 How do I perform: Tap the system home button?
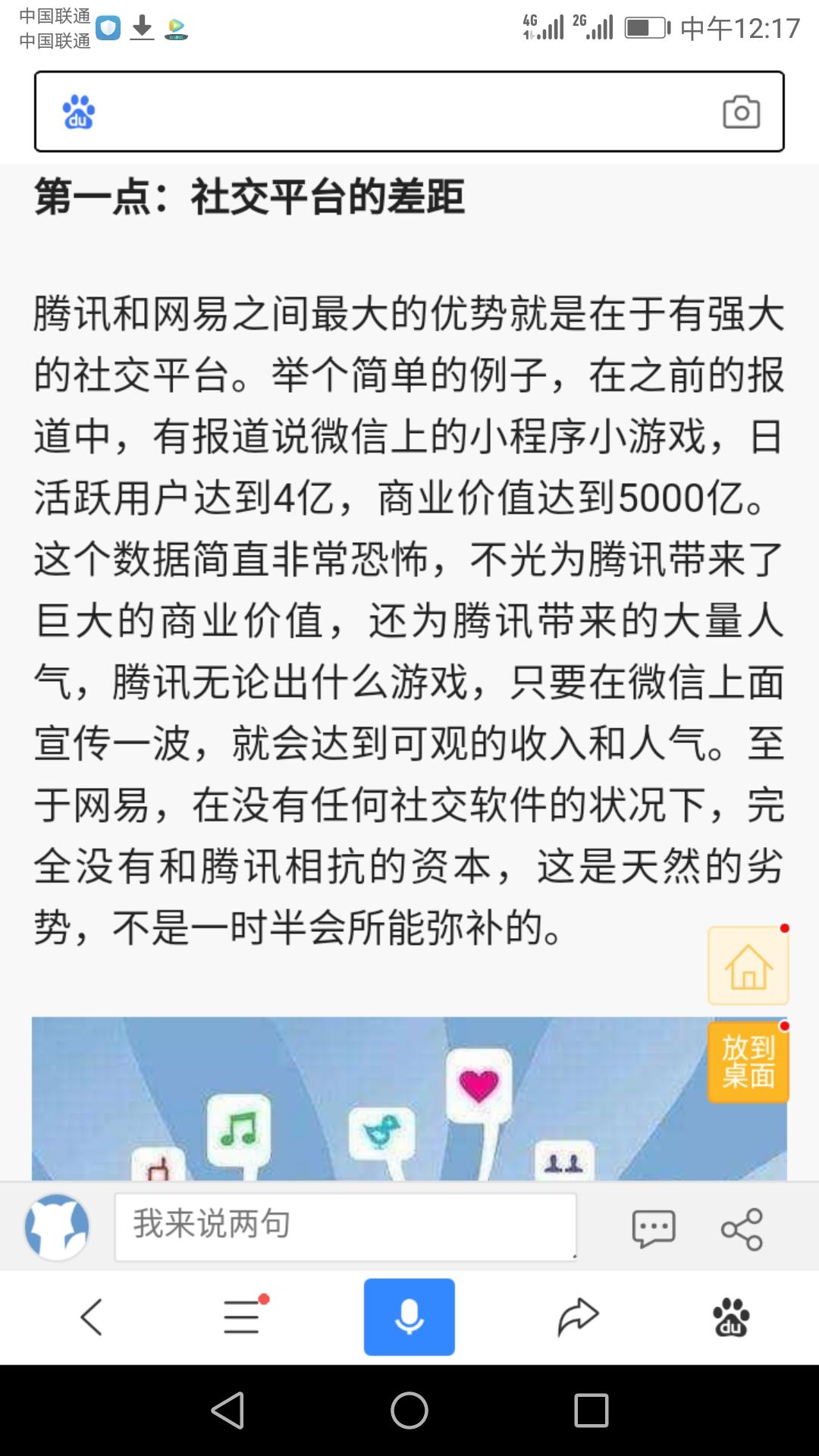pos(409,1410)
